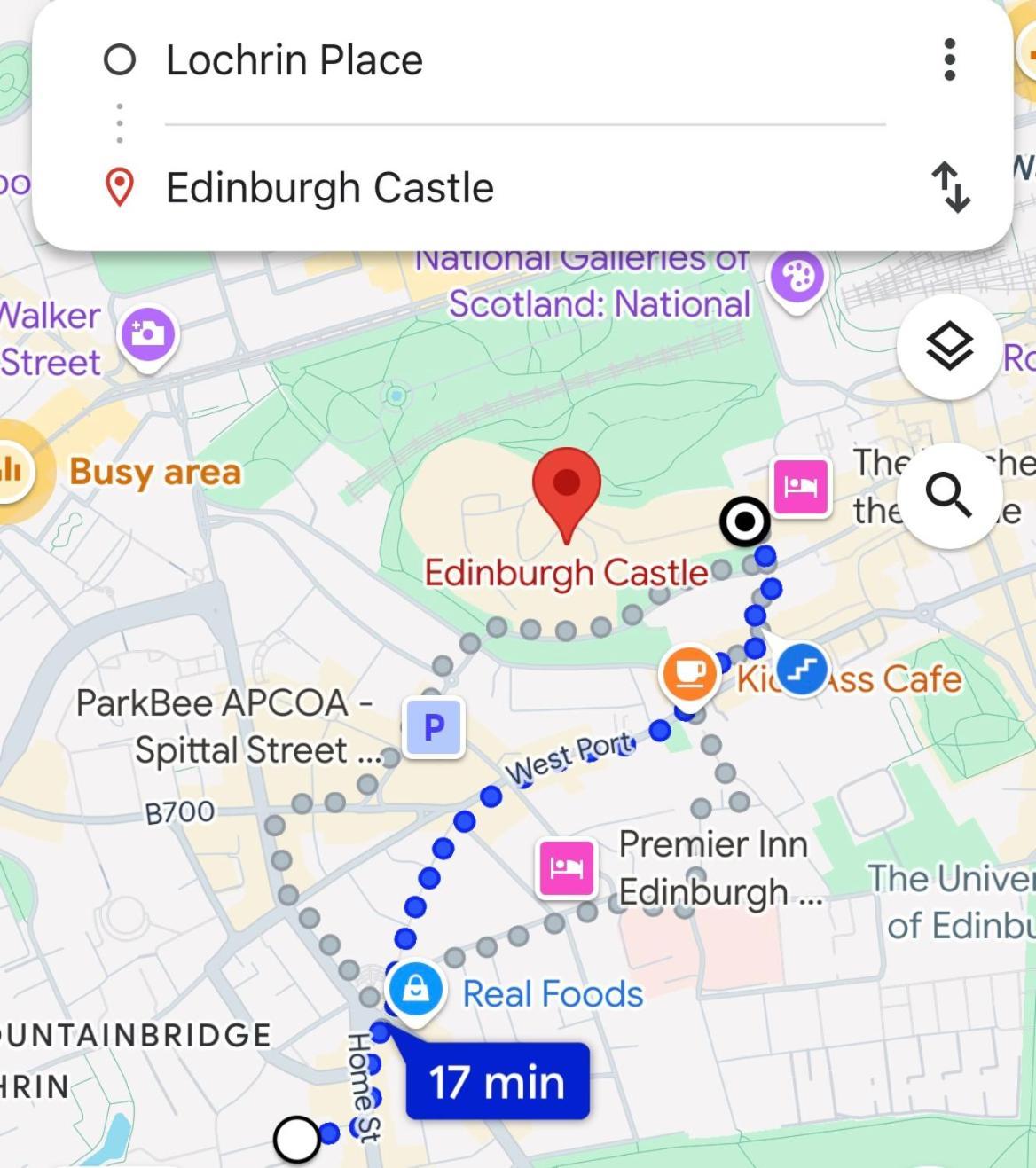Open the Walker Street photo marker
Image resolution: width=1036 pixels, height=1168 pixels.
[x=147, y=334]
